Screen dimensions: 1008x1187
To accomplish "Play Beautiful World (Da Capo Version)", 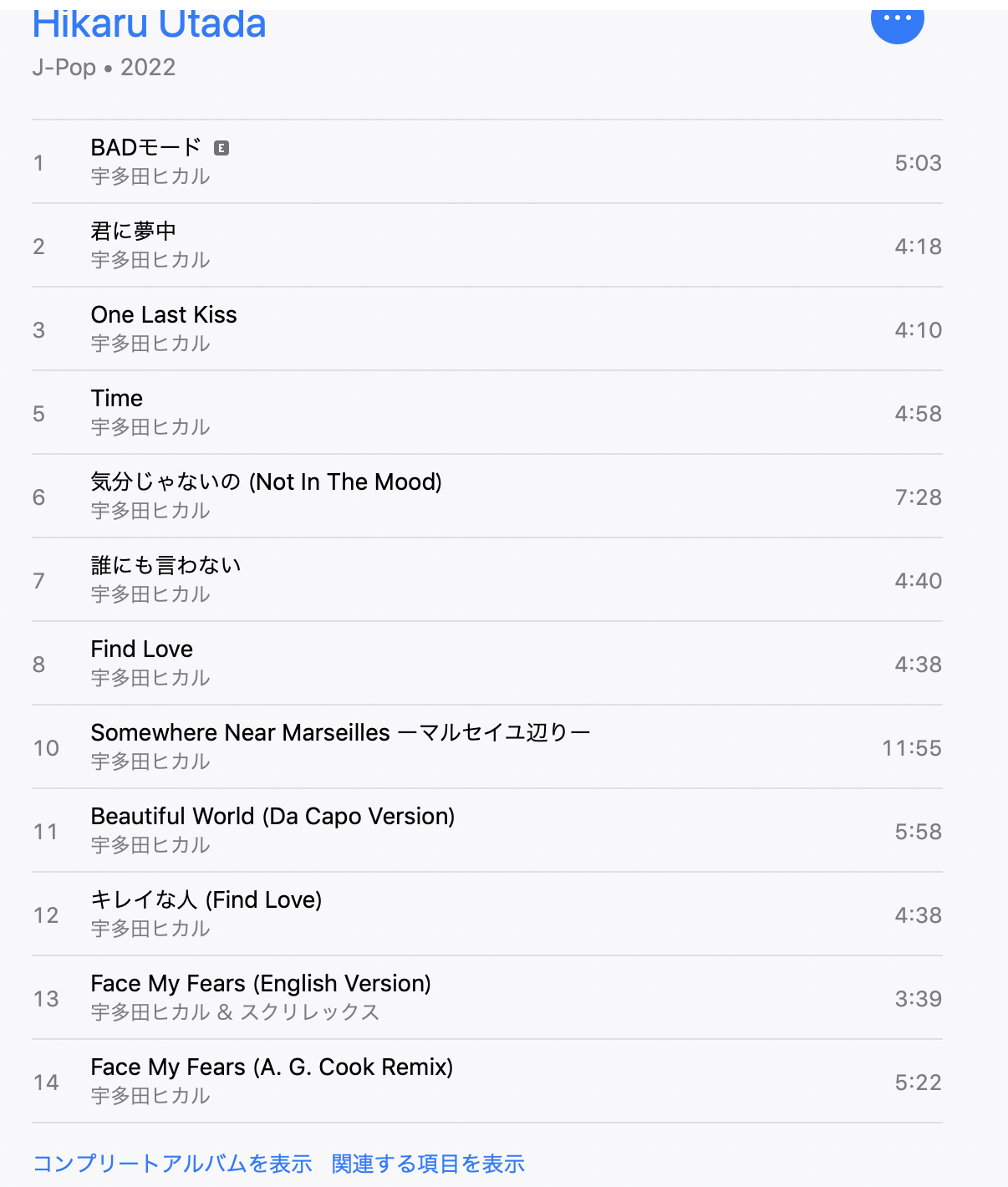I will pos(272,817).
